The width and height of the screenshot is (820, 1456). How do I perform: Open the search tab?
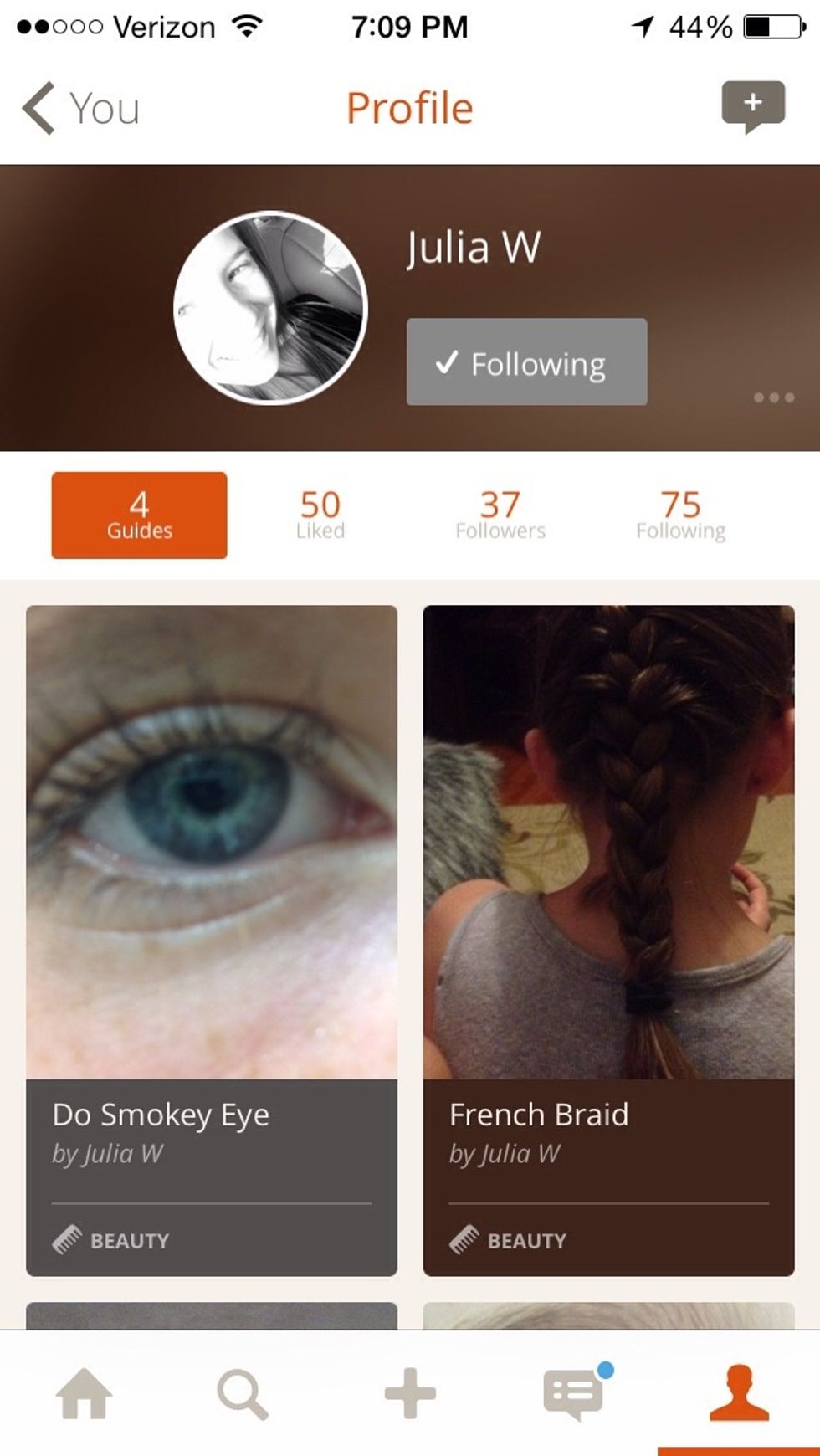(x=243, y=1393)
